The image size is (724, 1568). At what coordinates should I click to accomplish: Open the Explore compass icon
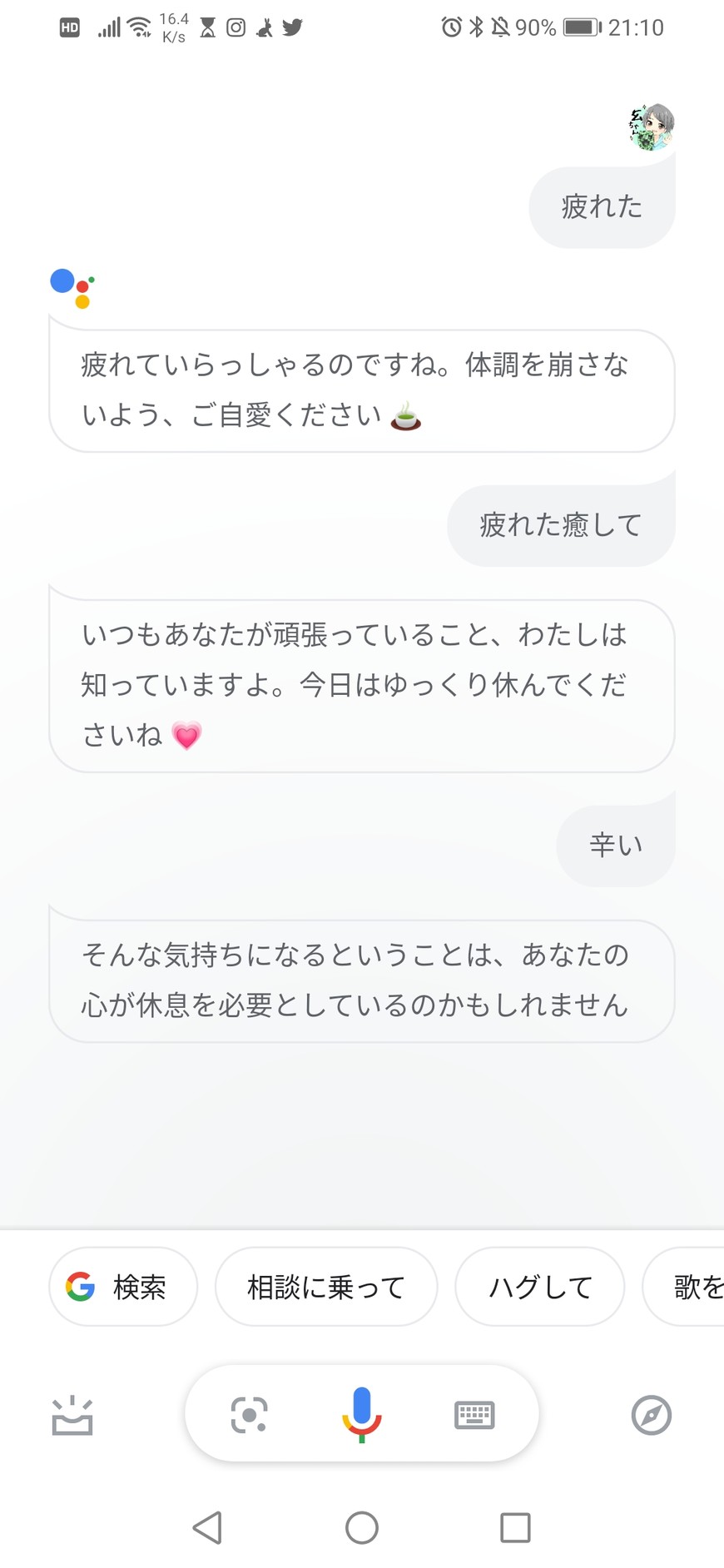point(651,1415)
